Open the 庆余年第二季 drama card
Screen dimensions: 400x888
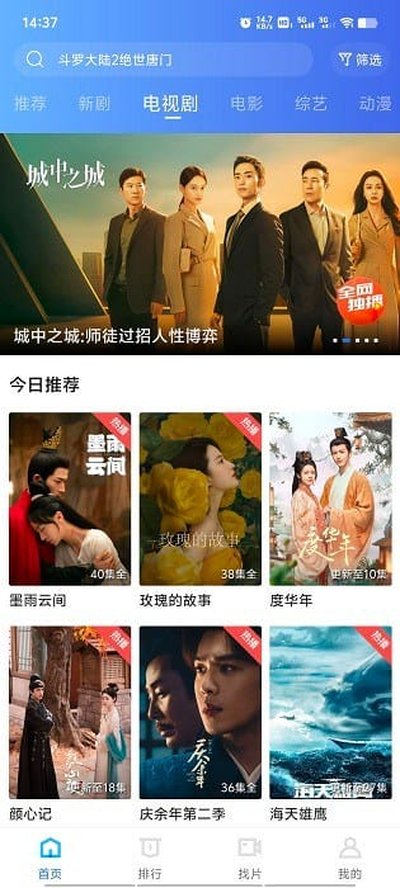coord(201,724)
